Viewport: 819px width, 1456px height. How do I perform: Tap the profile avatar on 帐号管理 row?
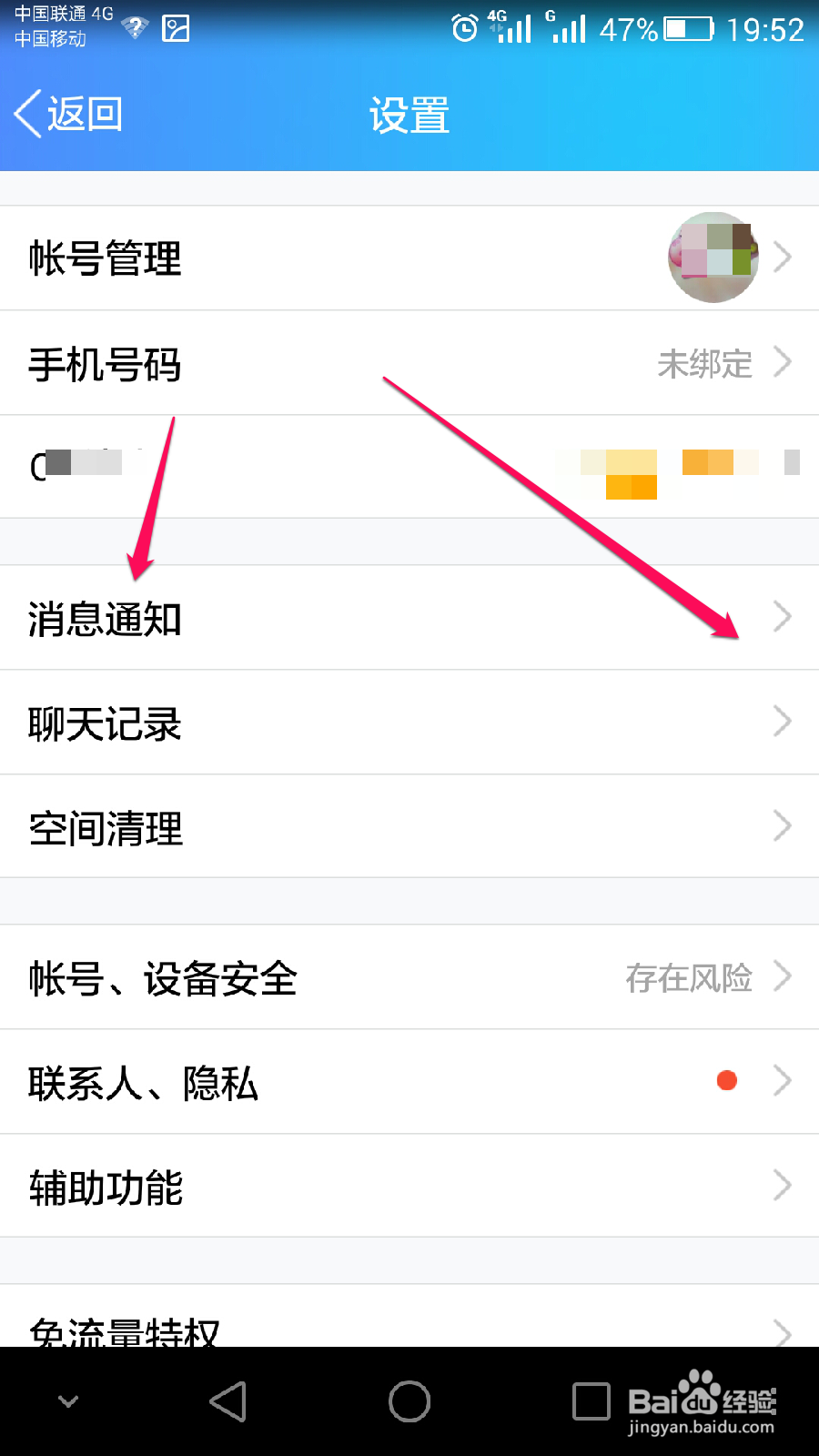tap(713, 258)
